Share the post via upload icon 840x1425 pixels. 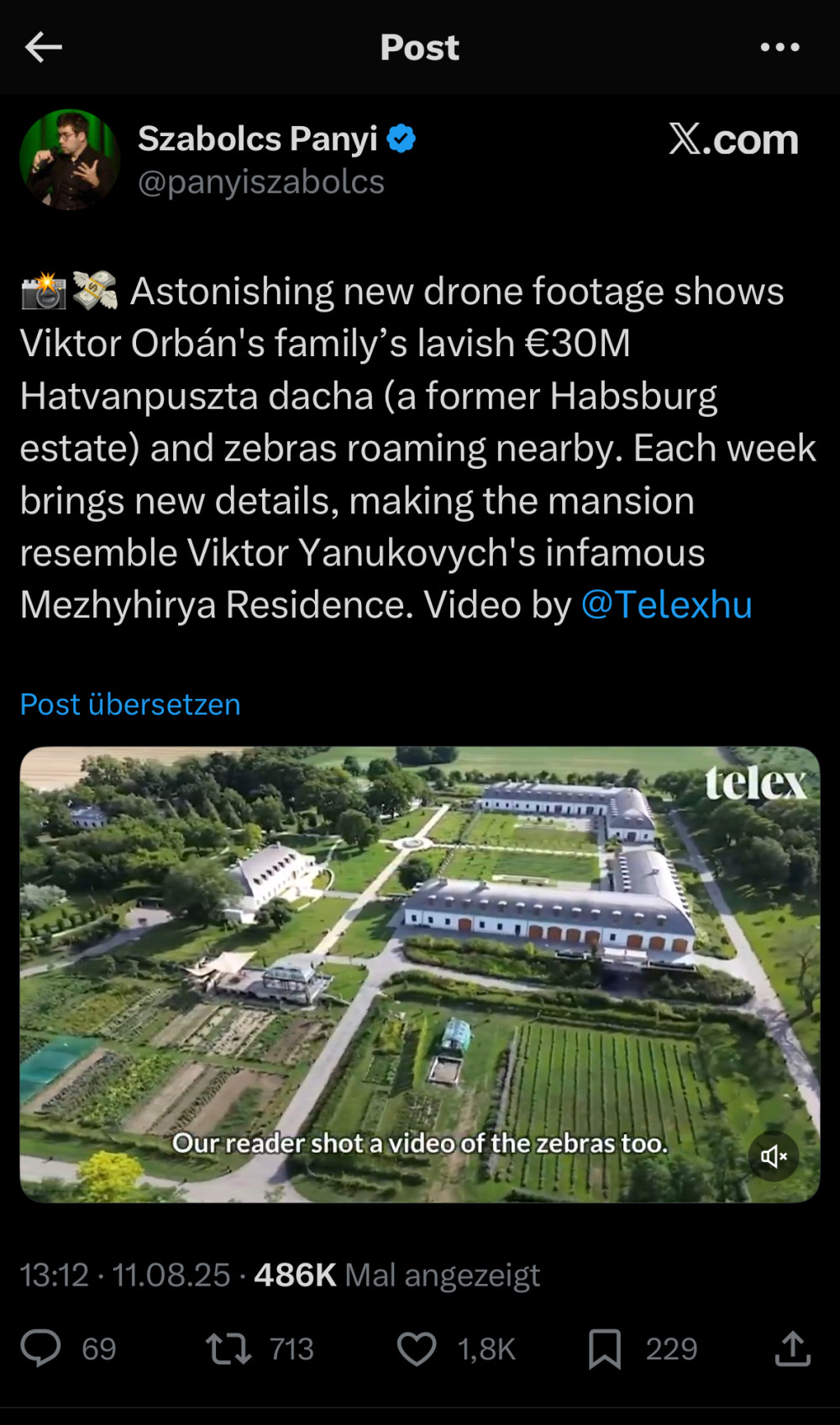click(792, 1349)
